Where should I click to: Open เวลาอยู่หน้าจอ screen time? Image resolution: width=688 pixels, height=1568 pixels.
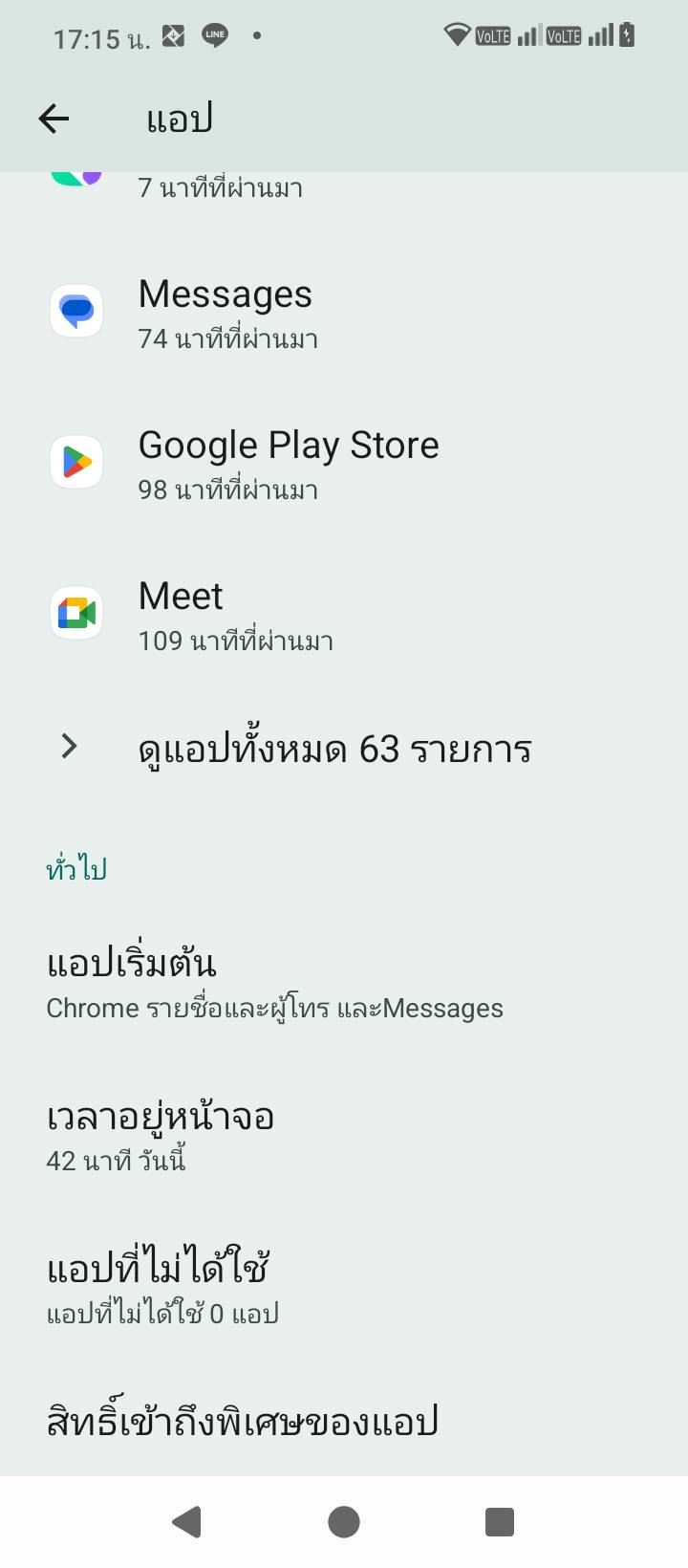(344, 1136)
